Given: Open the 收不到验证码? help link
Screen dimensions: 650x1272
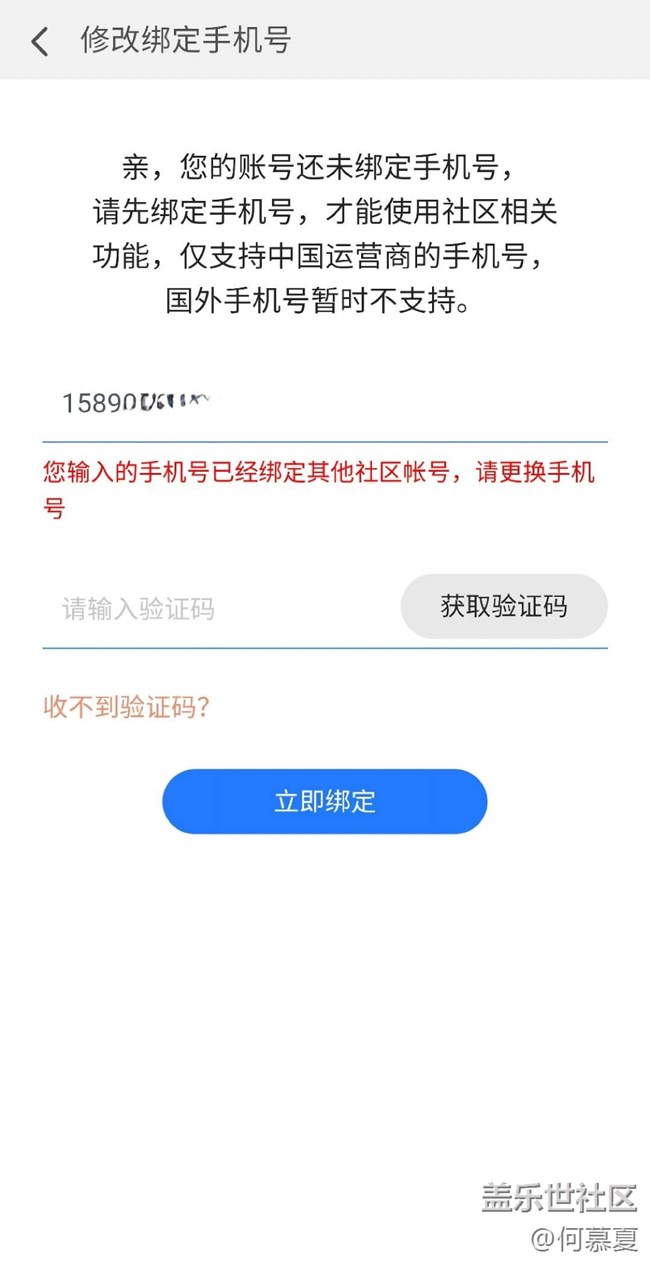Looking at the screenshot, I should tap(126, 708).
